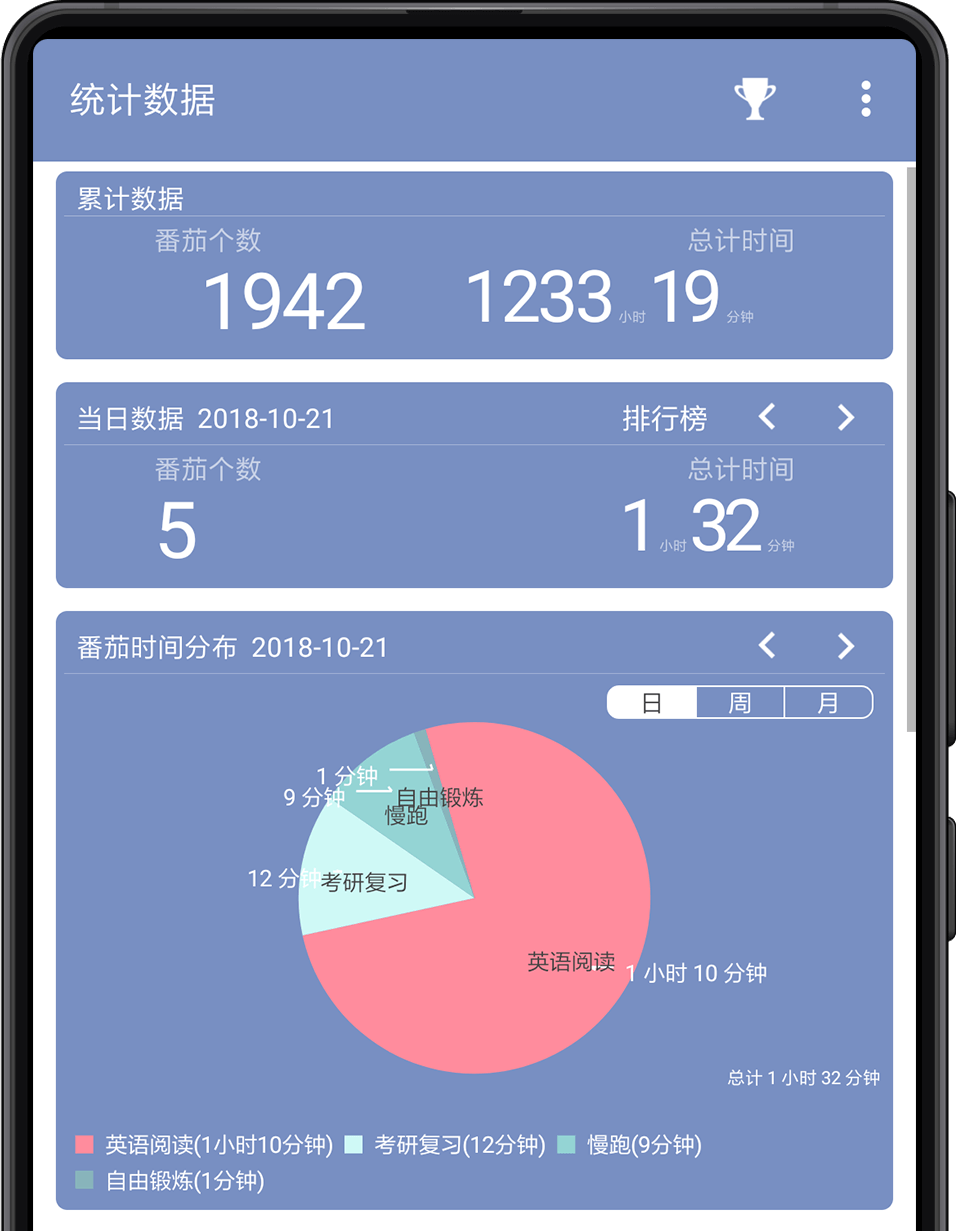956x1231 pixels.
Task: Open the overflow menu
Action: click(x=866, y=100)
